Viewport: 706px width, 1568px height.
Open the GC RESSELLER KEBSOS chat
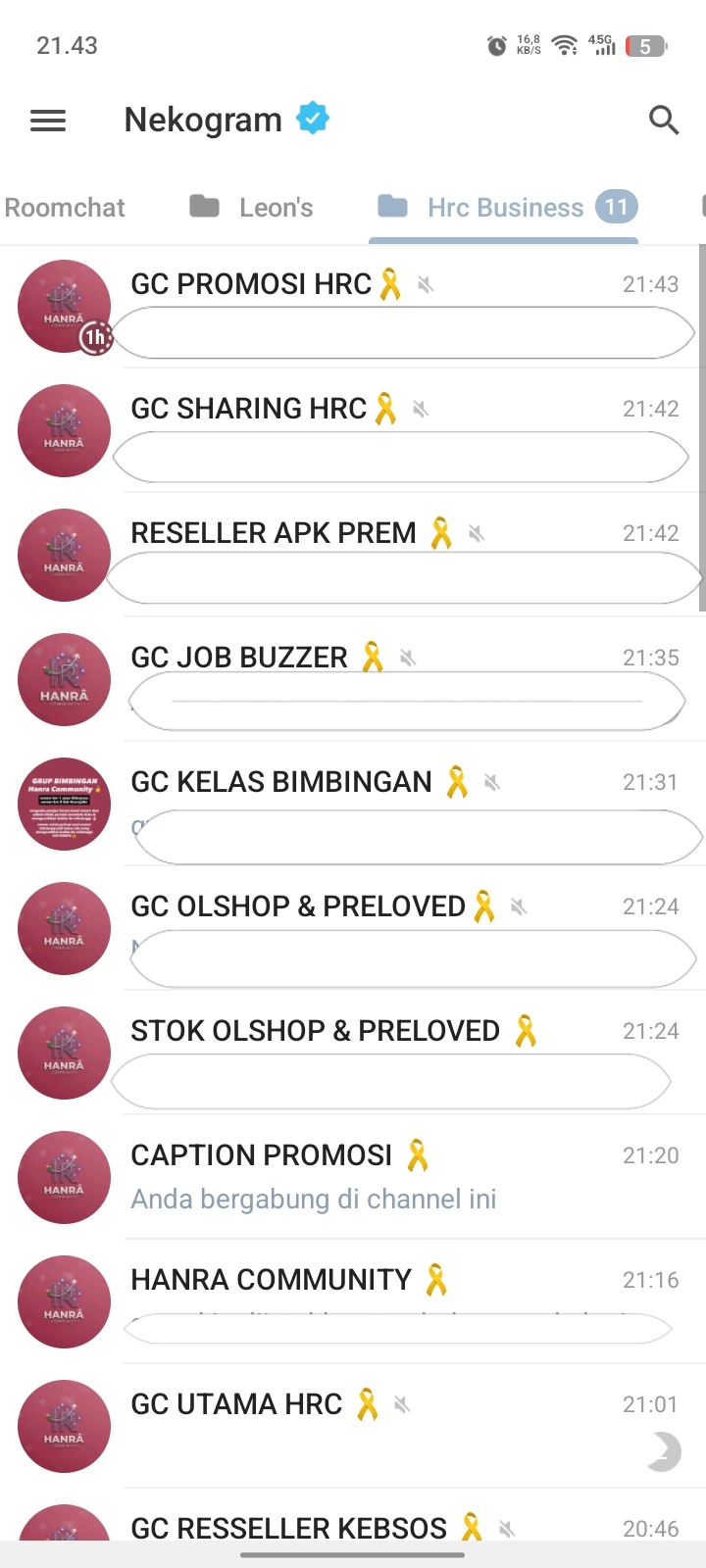[353, 1515]
